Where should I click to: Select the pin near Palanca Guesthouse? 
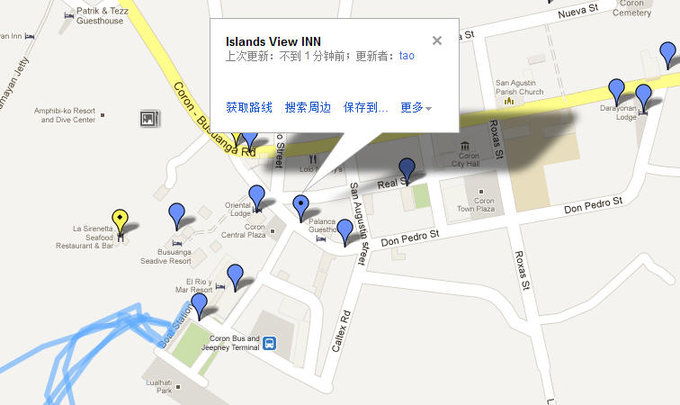pos(345,231)
